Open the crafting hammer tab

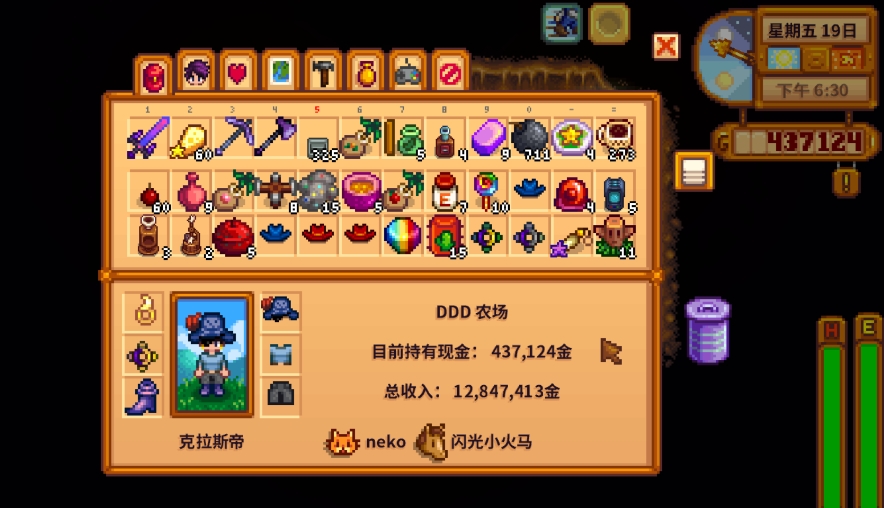click(323, 73)
